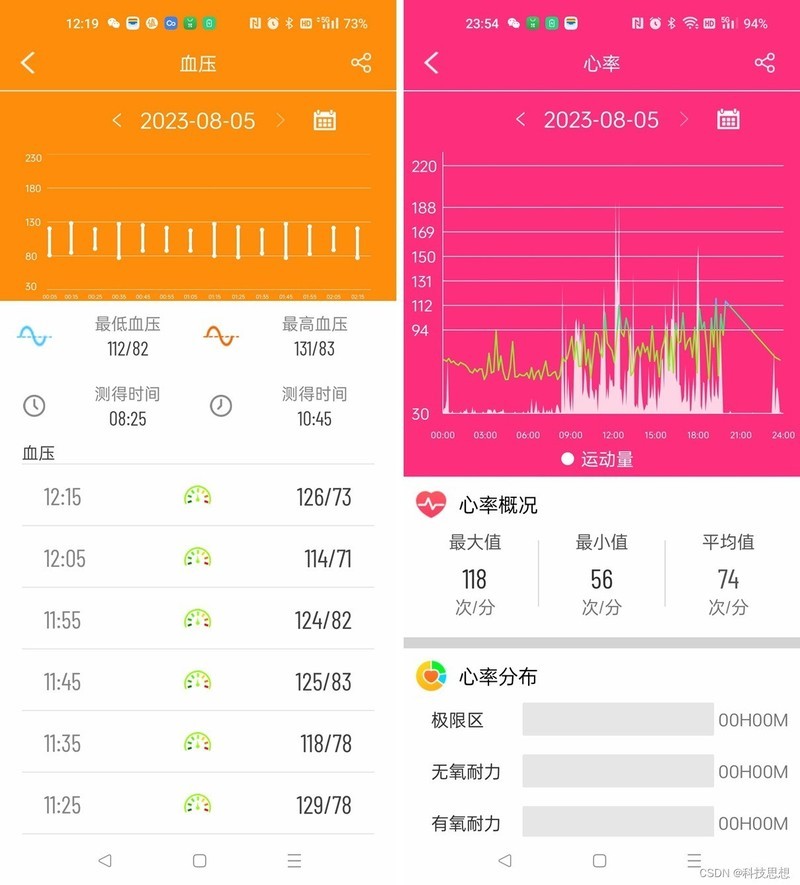Tap the gauge icon beside the 114/71 reading
This screenshot has width=800, height=885.
[x=197, y=558]
